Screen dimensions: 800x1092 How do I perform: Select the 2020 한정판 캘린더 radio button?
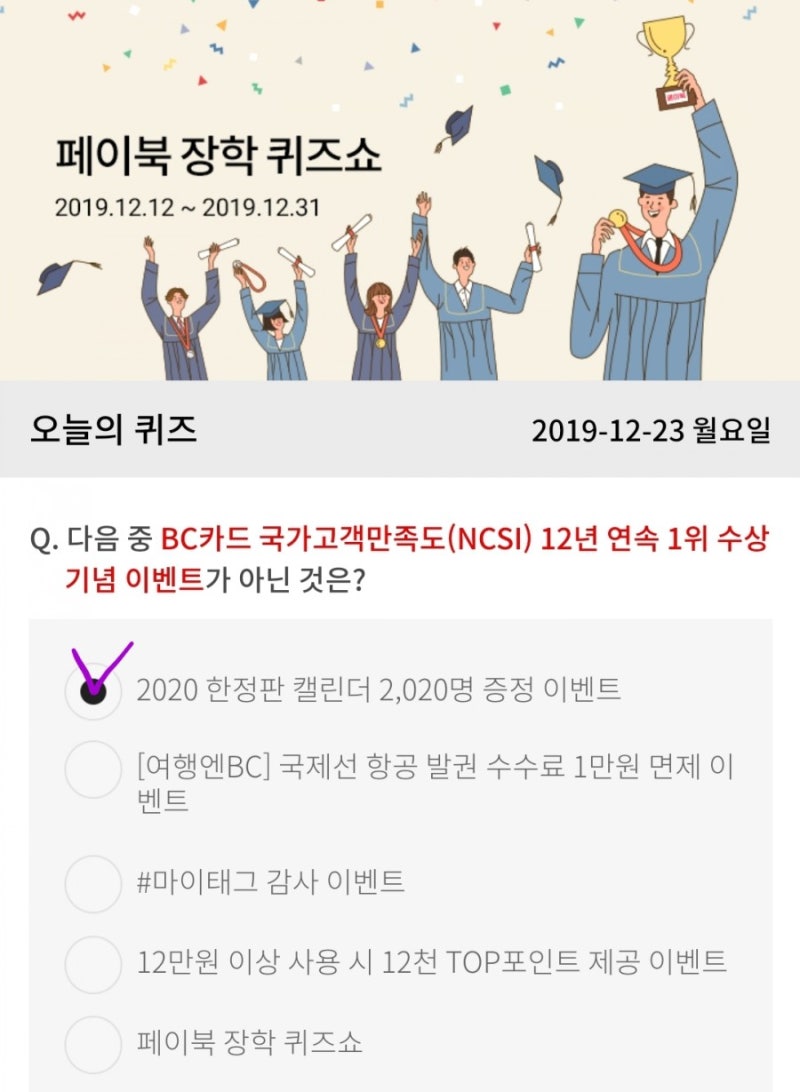tap(92, 688)
